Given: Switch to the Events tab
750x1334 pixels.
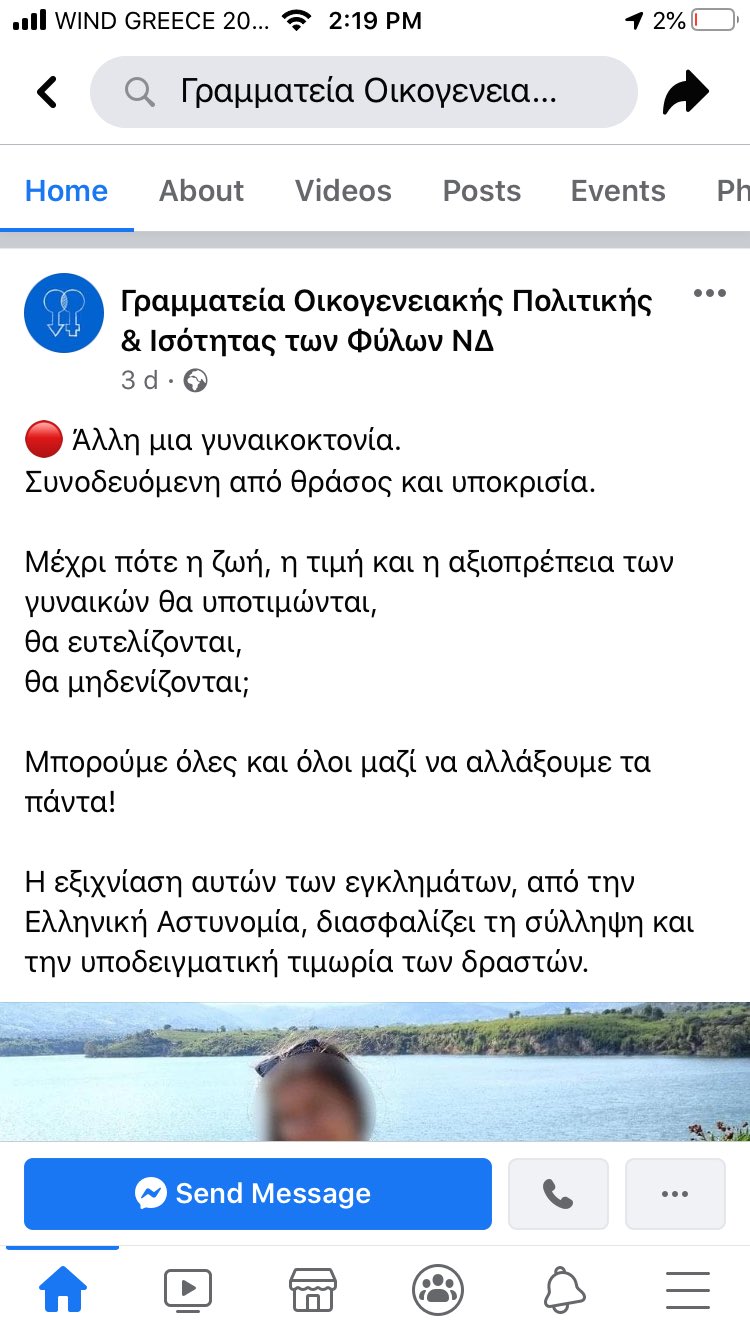Looking at the screenshot, I should point(618,191).
